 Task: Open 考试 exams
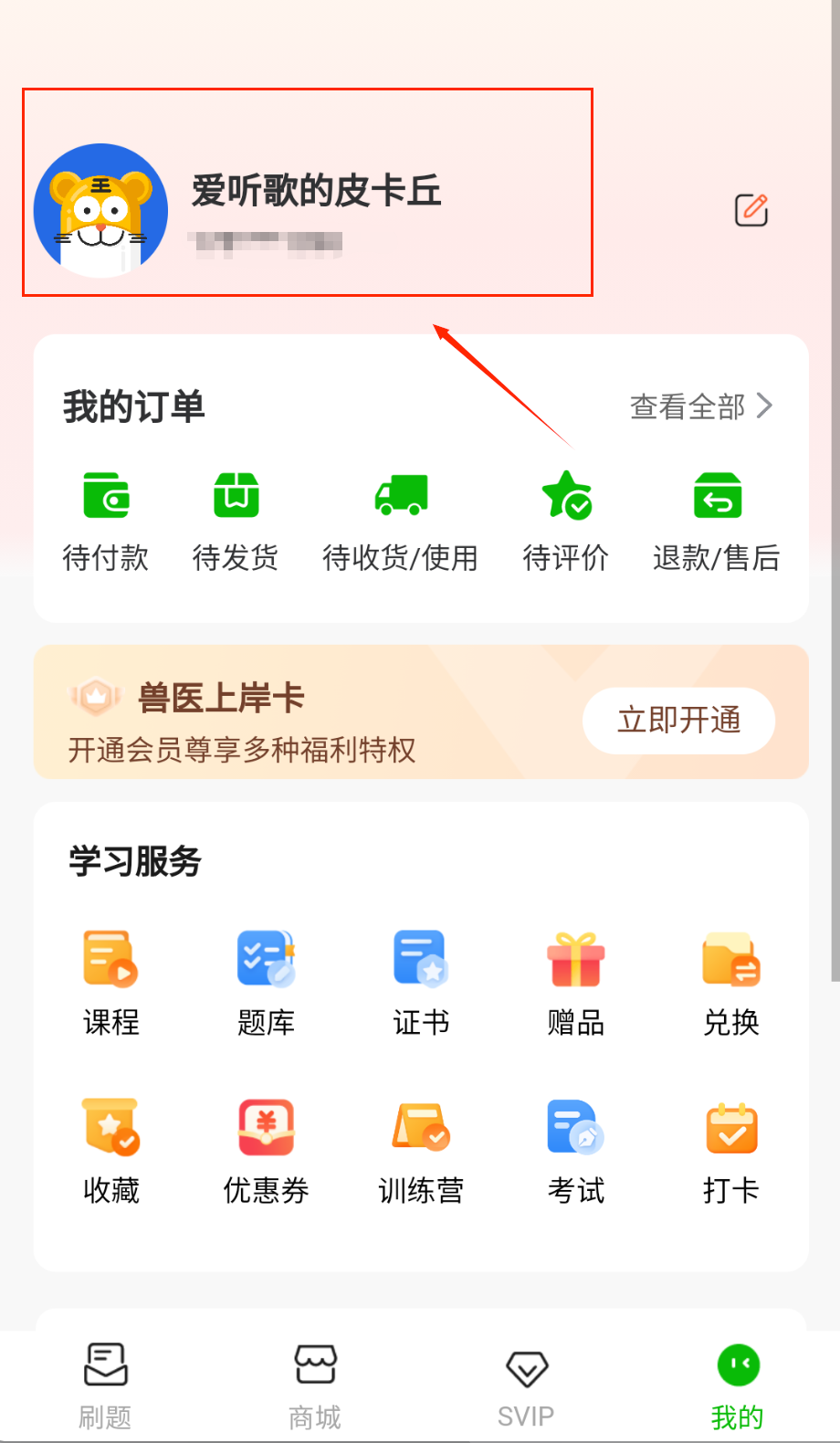pos(576,1151)
